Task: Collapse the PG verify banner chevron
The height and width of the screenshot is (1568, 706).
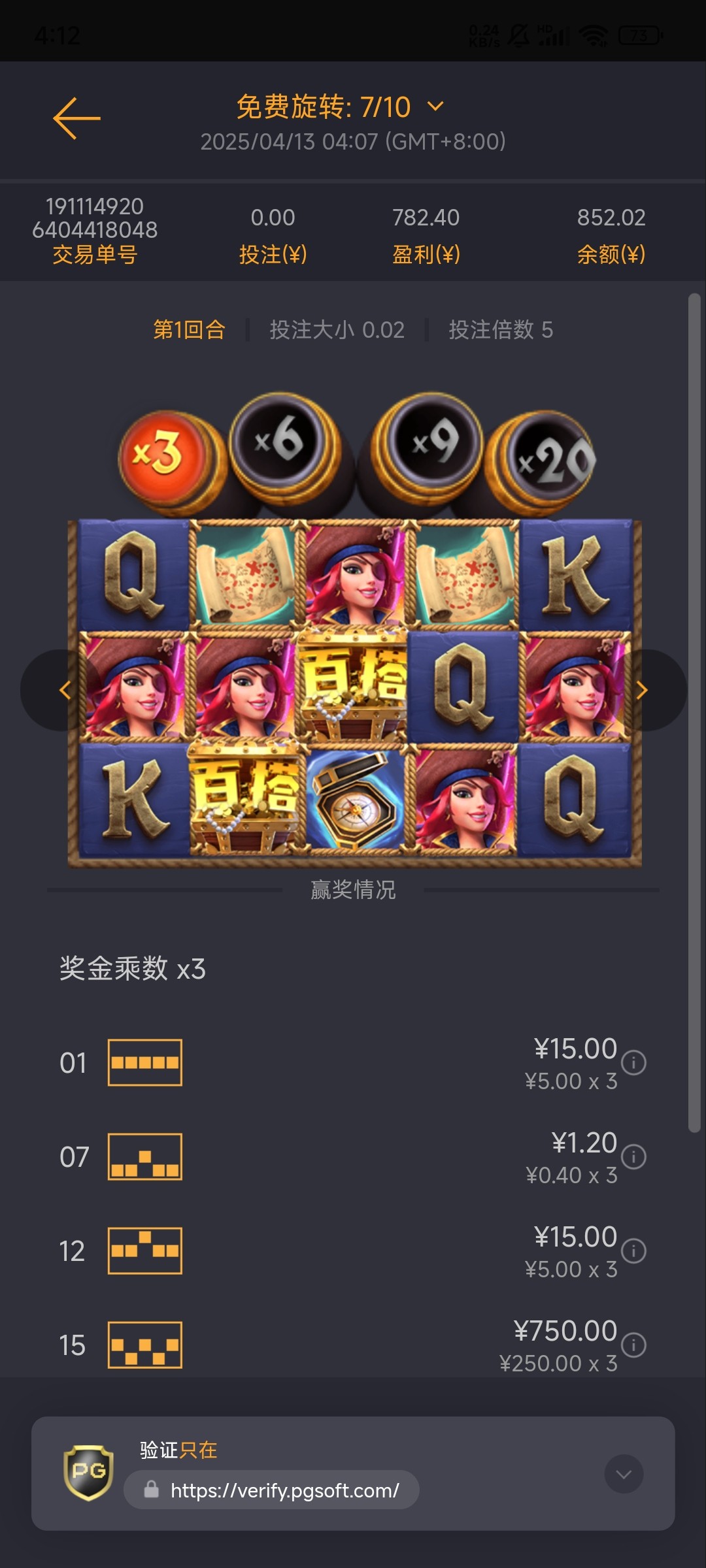Action: coord(624,1474)
